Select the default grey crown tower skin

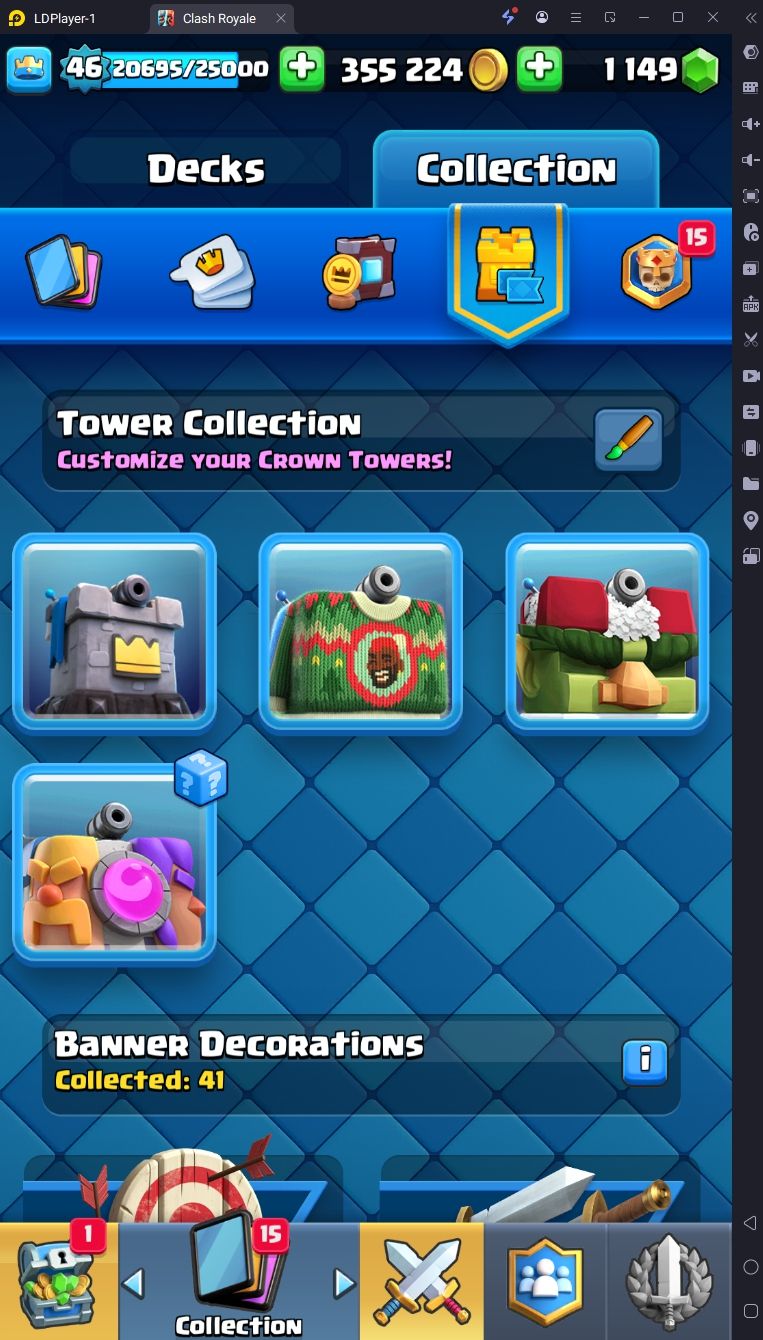(114, 631)
